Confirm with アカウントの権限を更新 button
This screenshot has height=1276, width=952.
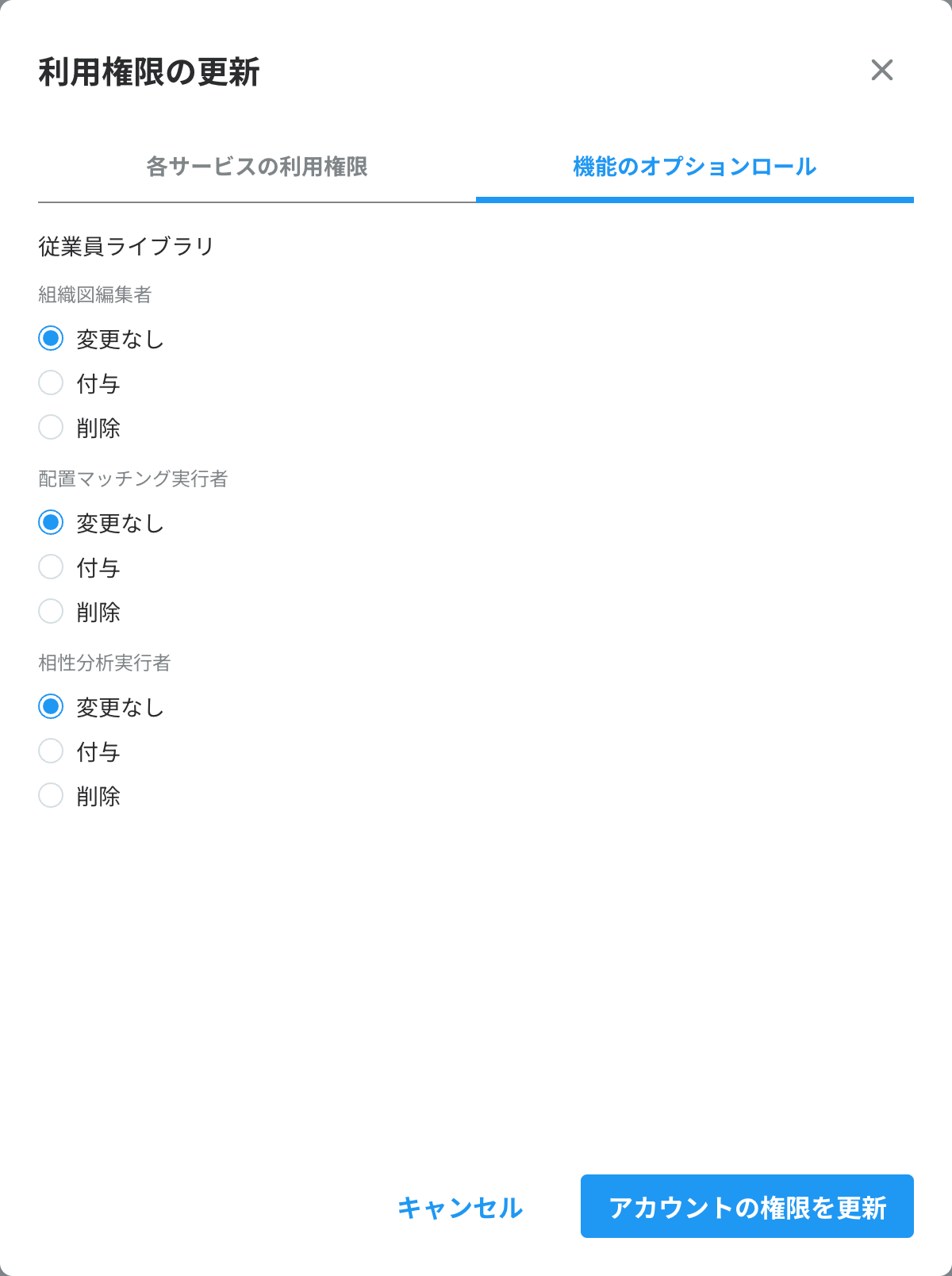pos(747,1207)
